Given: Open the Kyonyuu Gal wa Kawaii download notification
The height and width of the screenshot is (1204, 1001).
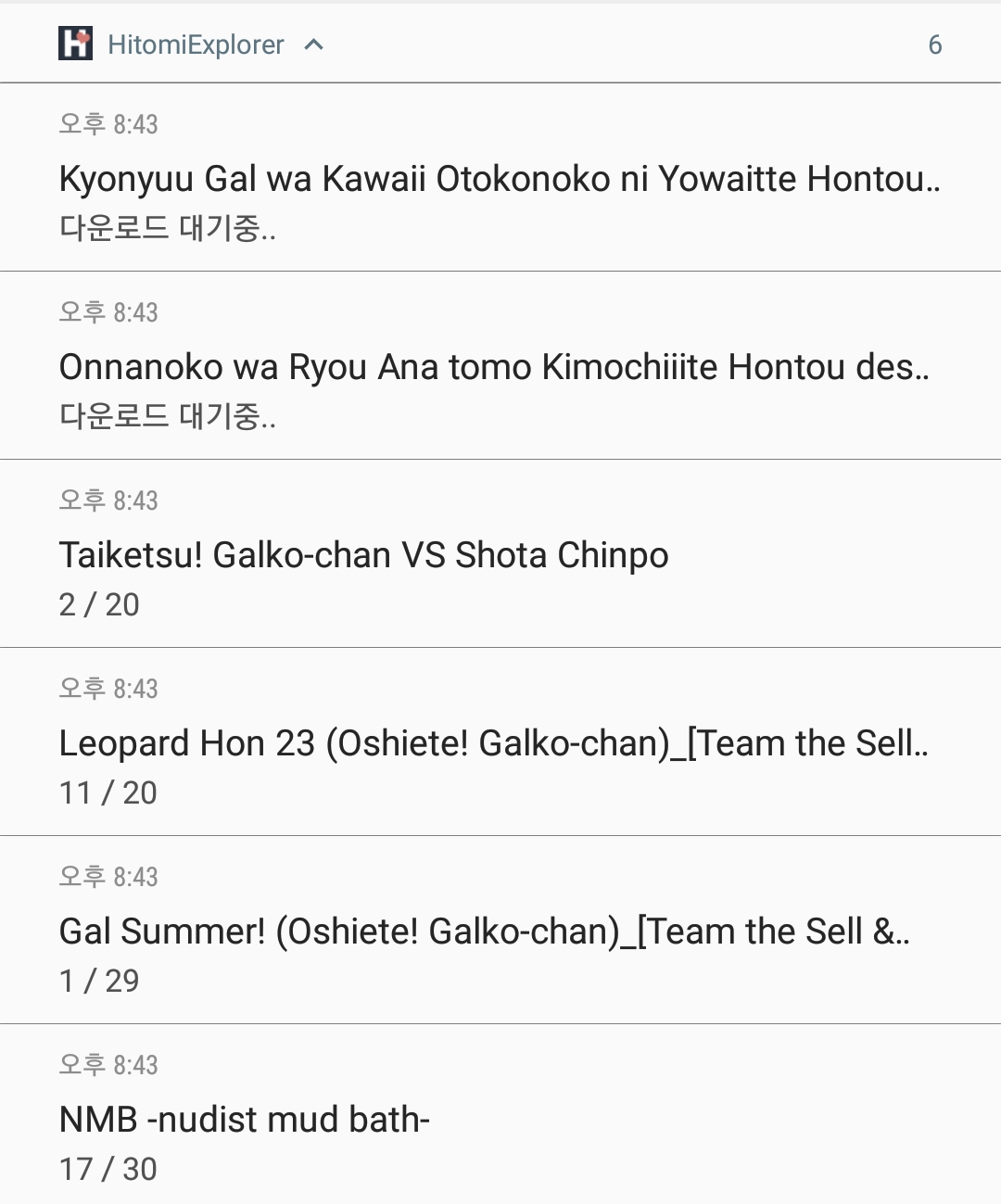Looking at the screenshot, I should [499, 179].
